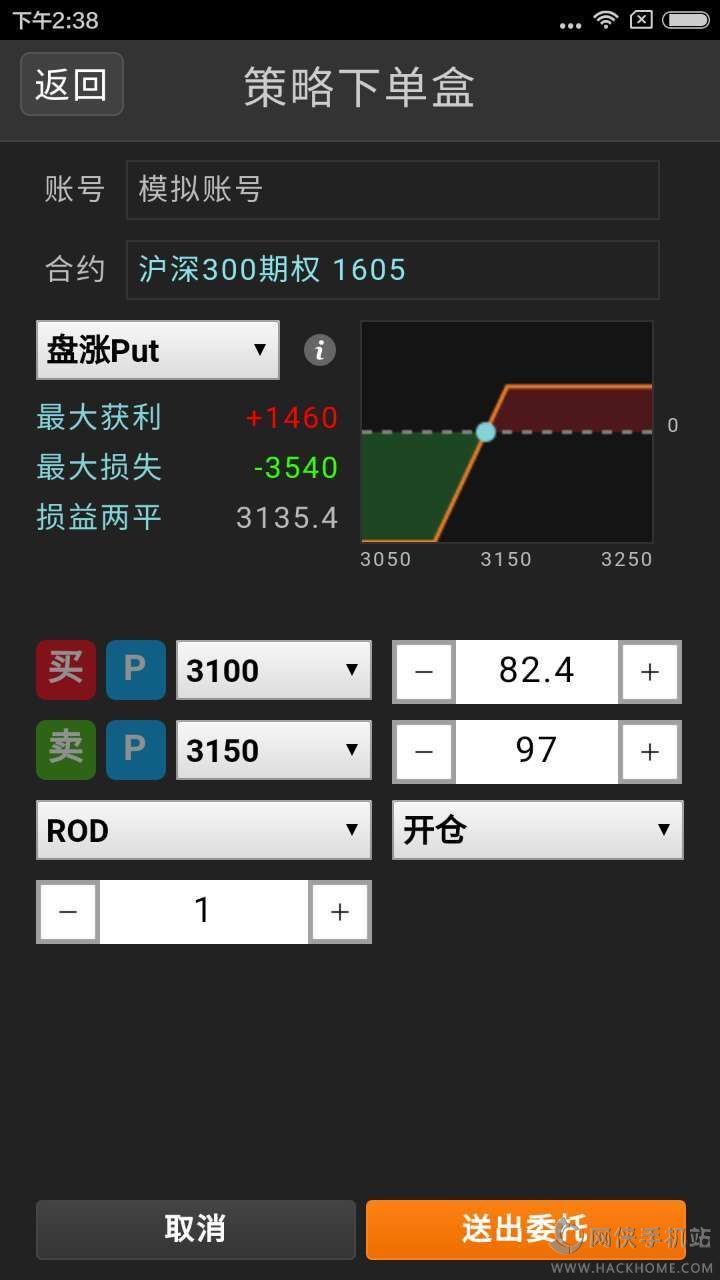Increase the 97 sell price
This screenshot has width=720, height=1280.
650,752
